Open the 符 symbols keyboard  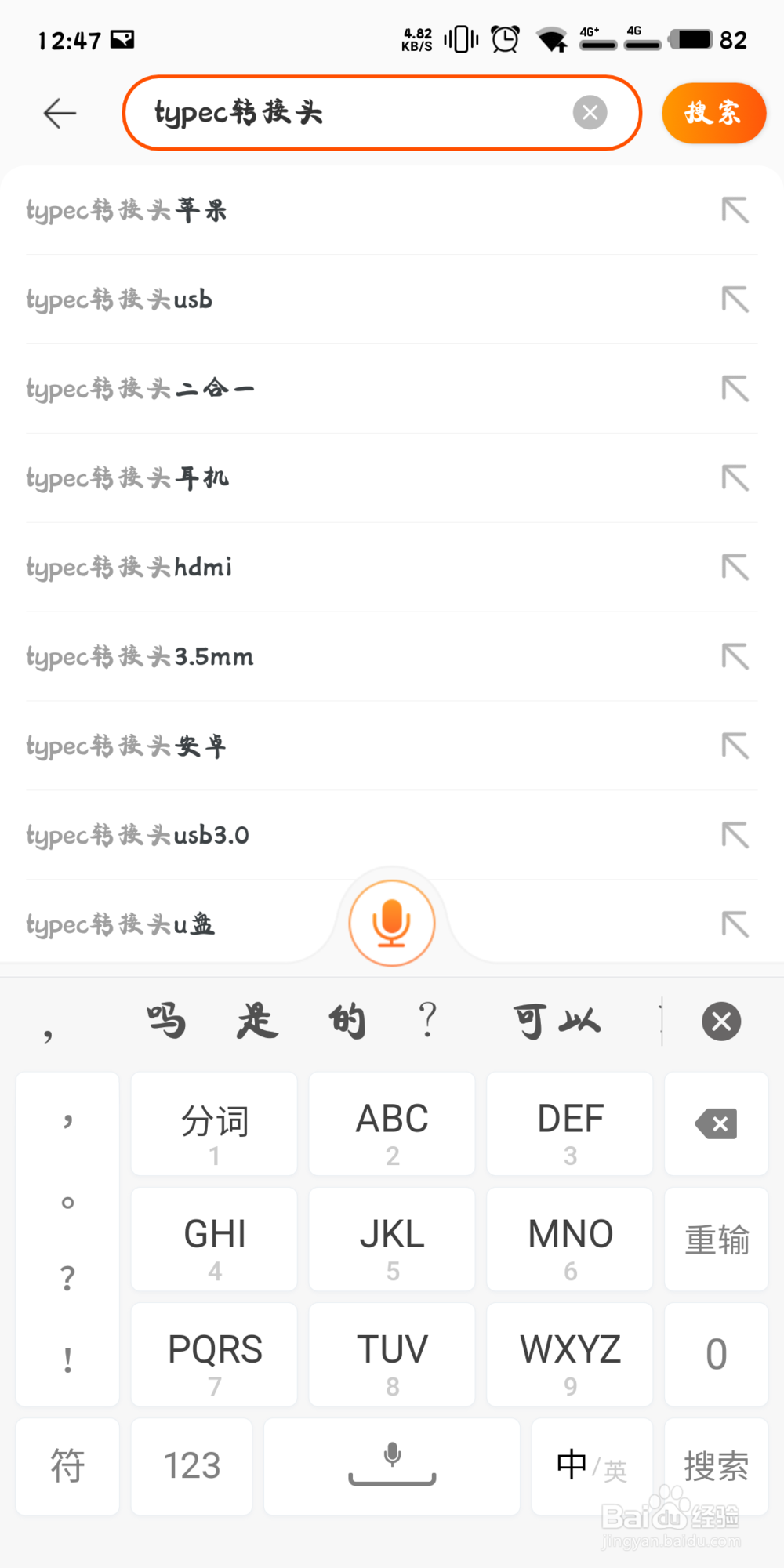coord(67,1466)
